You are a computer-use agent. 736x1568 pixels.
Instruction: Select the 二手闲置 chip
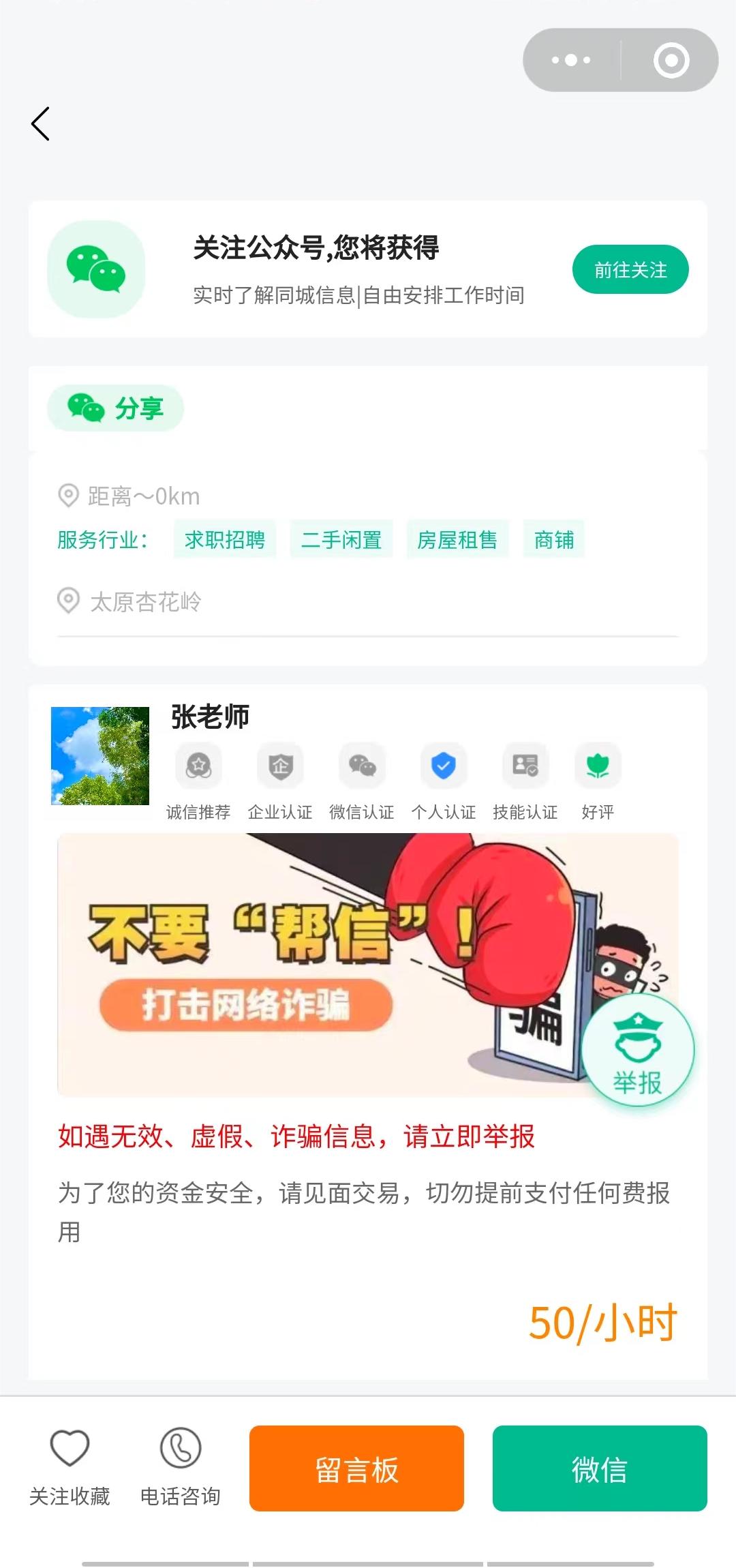click(341, 540)
